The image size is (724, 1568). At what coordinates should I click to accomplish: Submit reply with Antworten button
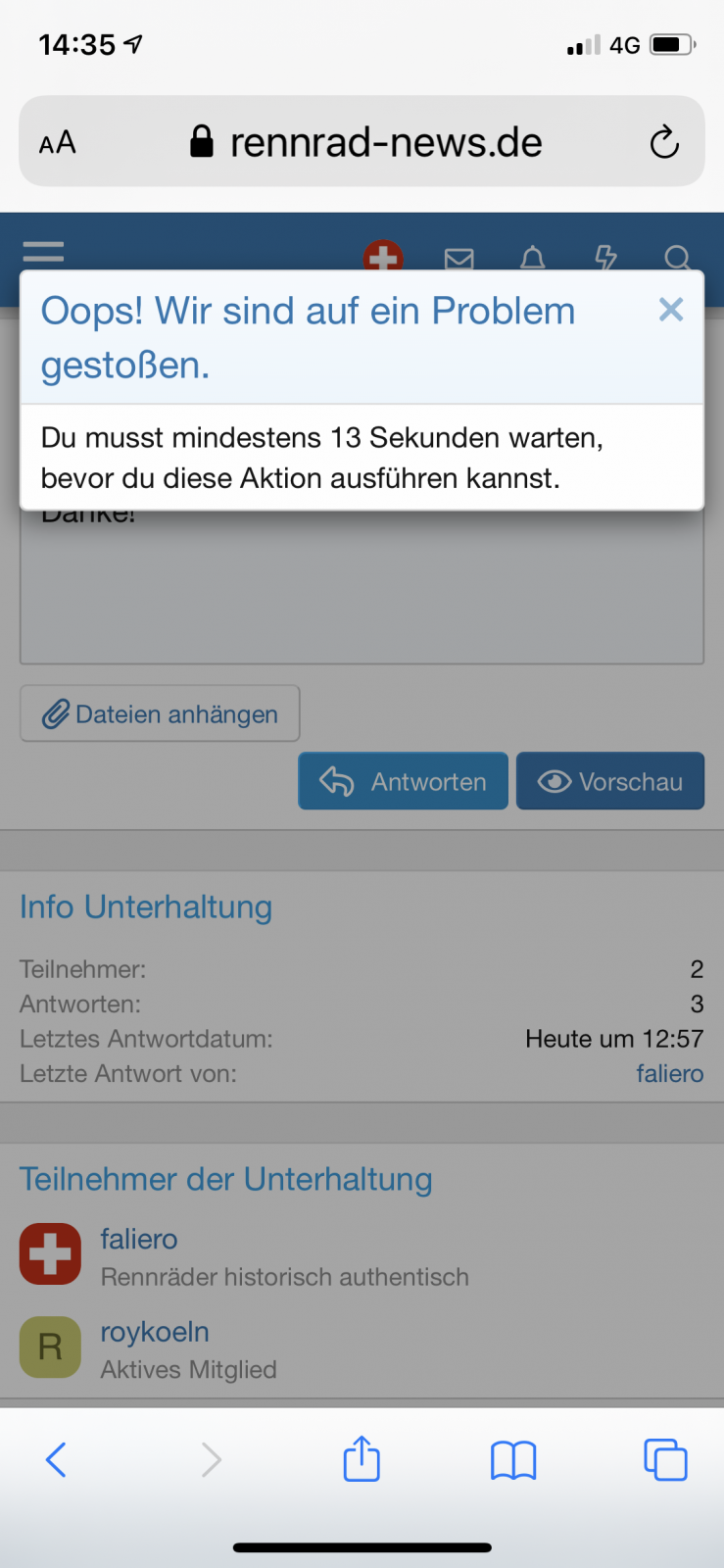tap(403, 781)
